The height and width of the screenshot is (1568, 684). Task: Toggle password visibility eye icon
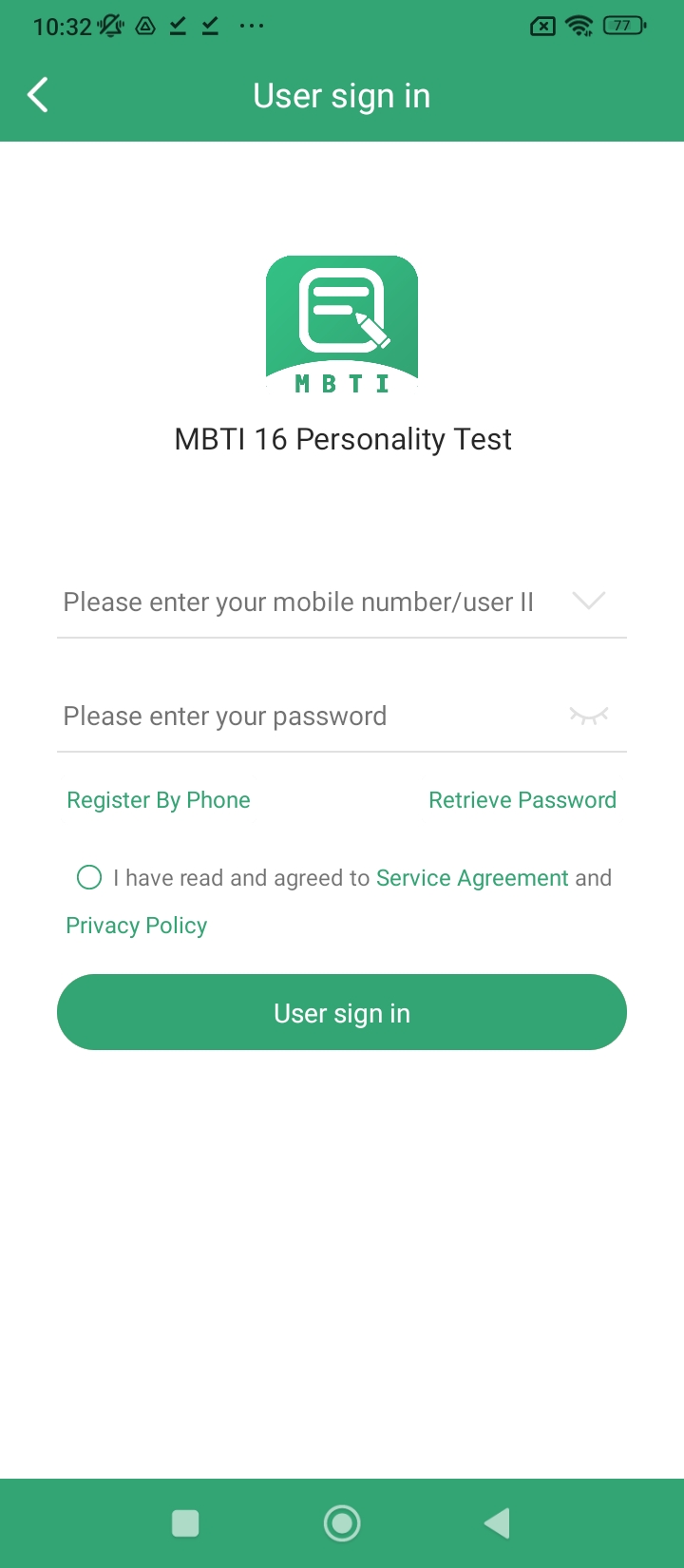589,716
